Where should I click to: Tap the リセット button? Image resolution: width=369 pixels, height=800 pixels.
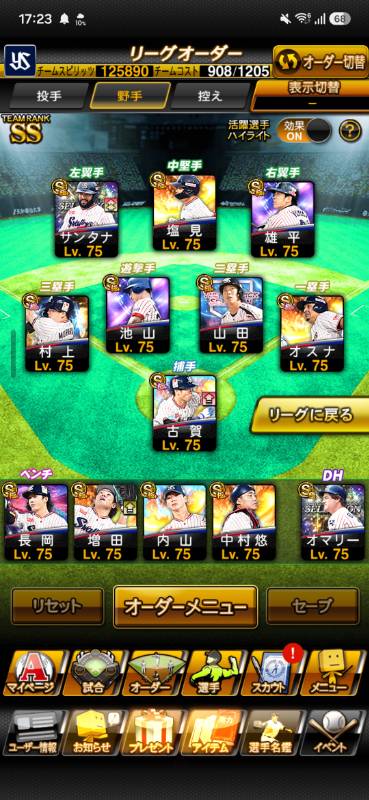(x=57, y=606)
